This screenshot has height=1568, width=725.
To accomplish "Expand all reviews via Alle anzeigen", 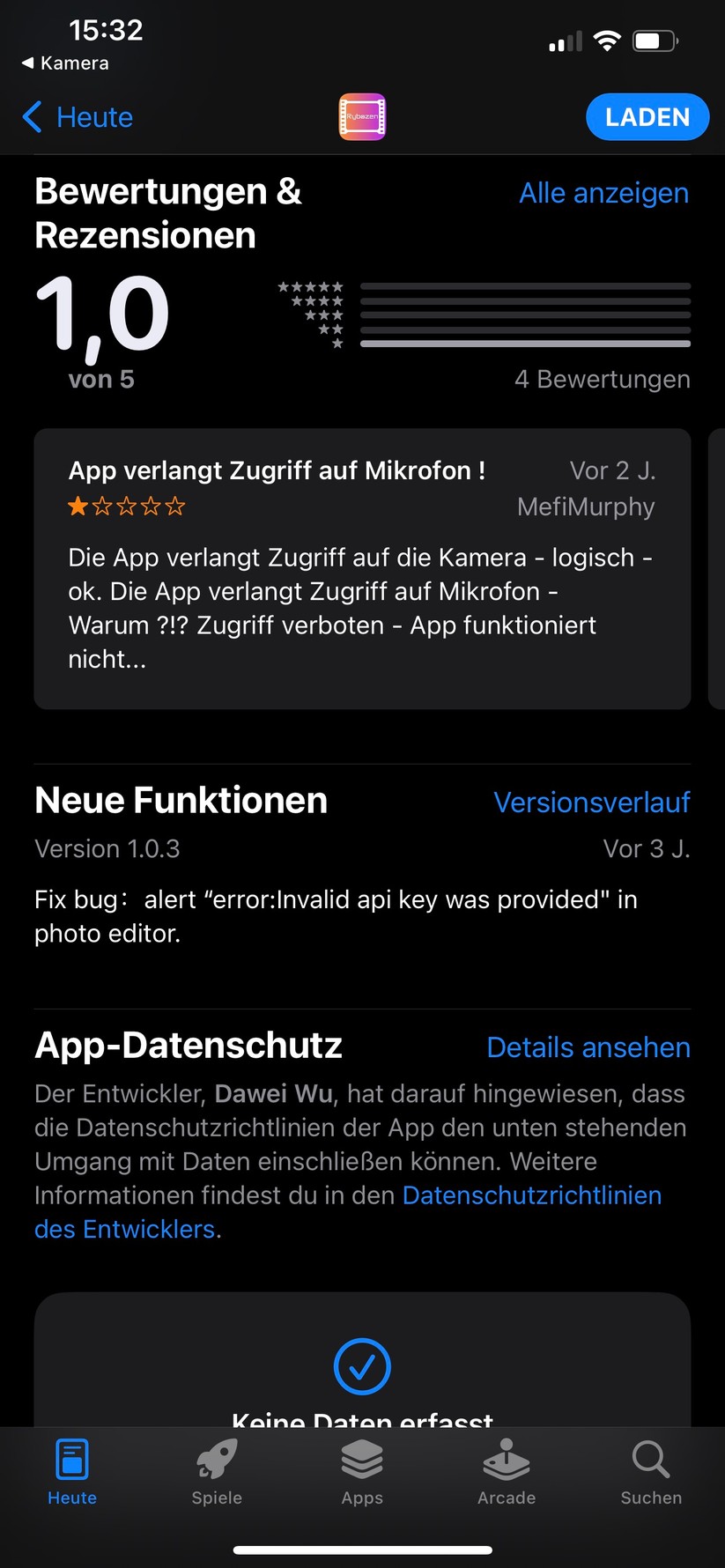I will [603, 193].
